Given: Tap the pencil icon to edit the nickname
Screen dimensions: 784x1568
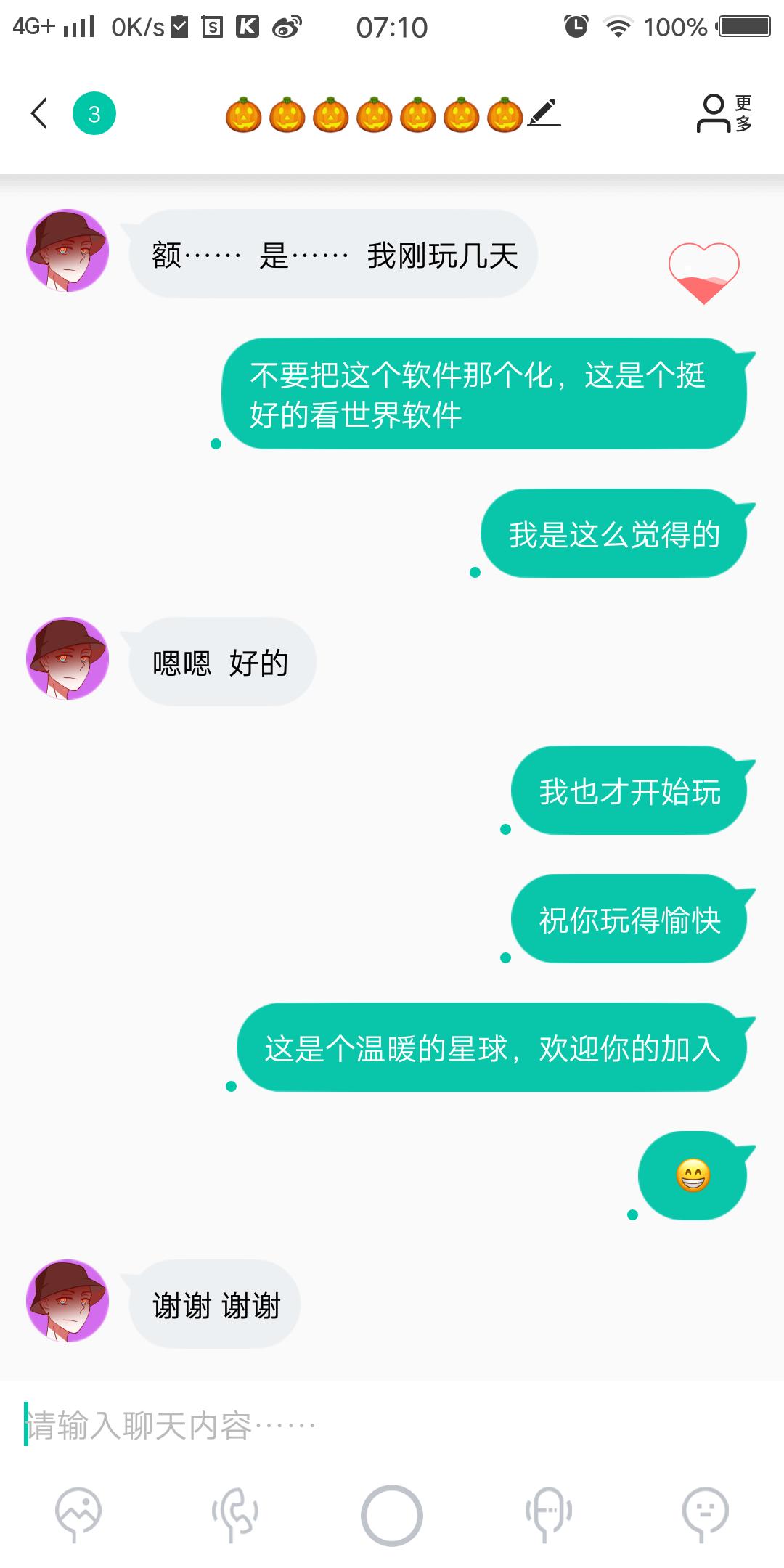Looking at the screenshot, I should pyautogui.click(x=544, y=113).
